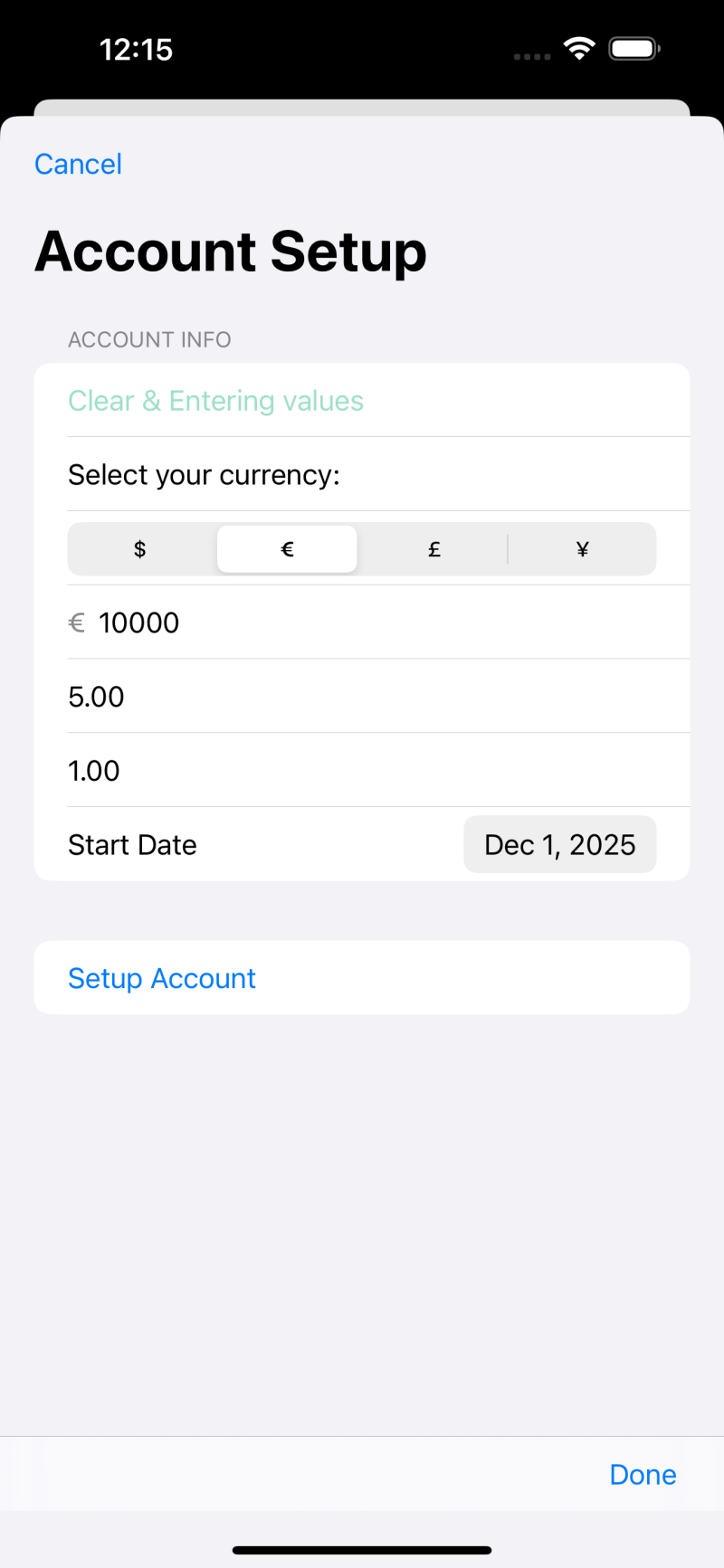Tap Clear & Entering values

point(215,401)
